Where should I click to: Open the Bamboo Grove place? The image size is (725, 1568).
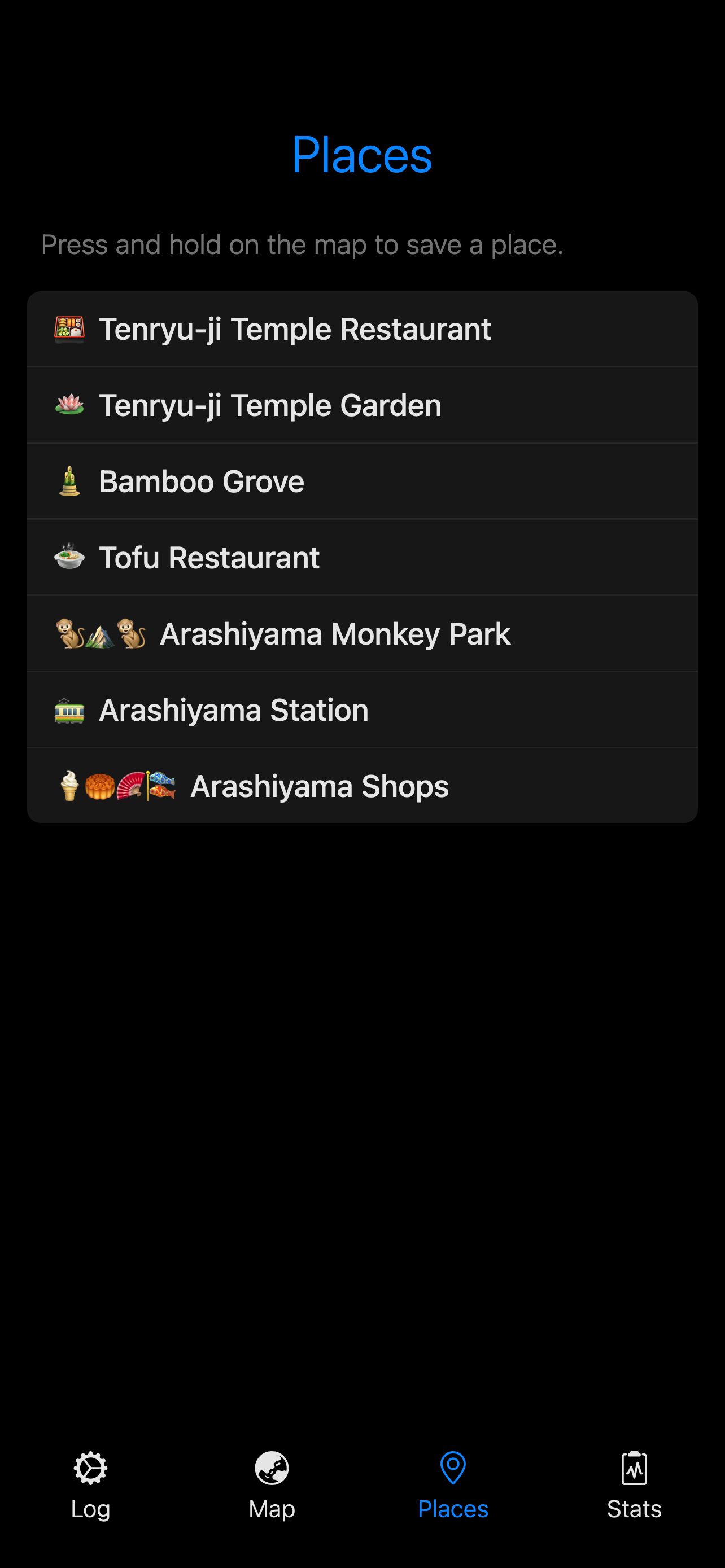pos(361,481)
